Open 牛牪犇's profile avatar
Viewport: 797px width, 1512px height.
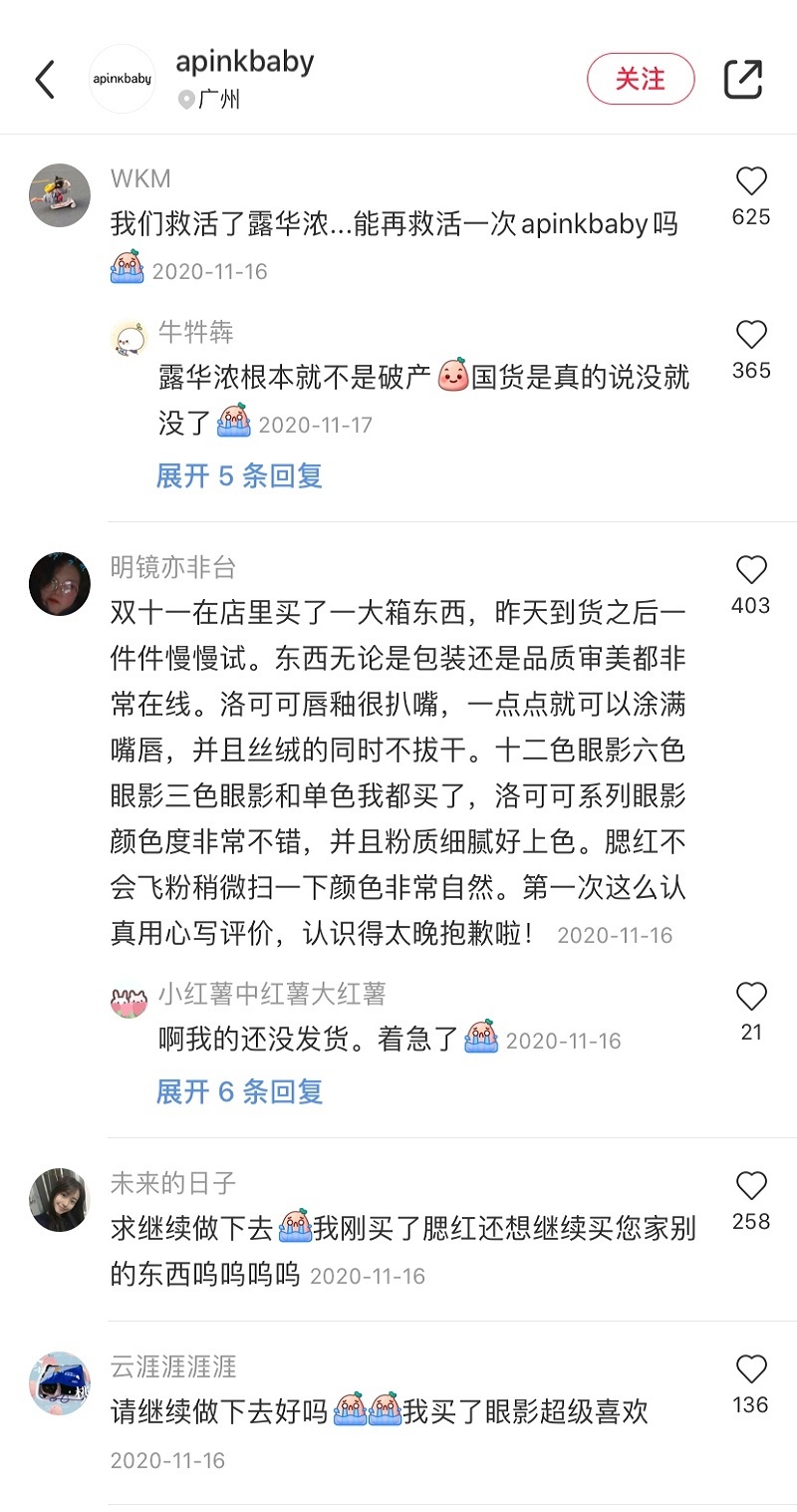click(130, 339)
